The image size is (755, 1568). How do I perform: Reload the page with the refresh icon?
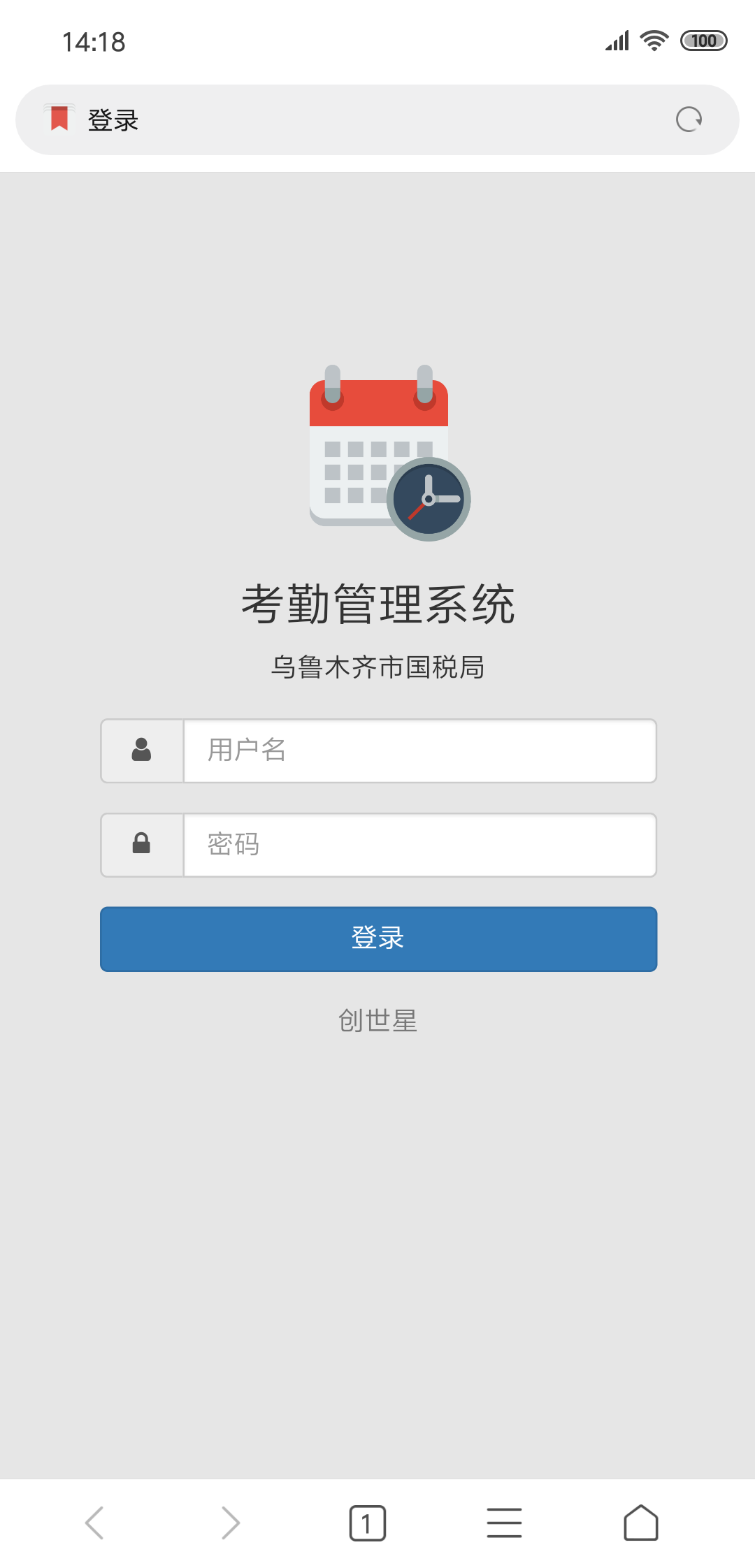689,119
